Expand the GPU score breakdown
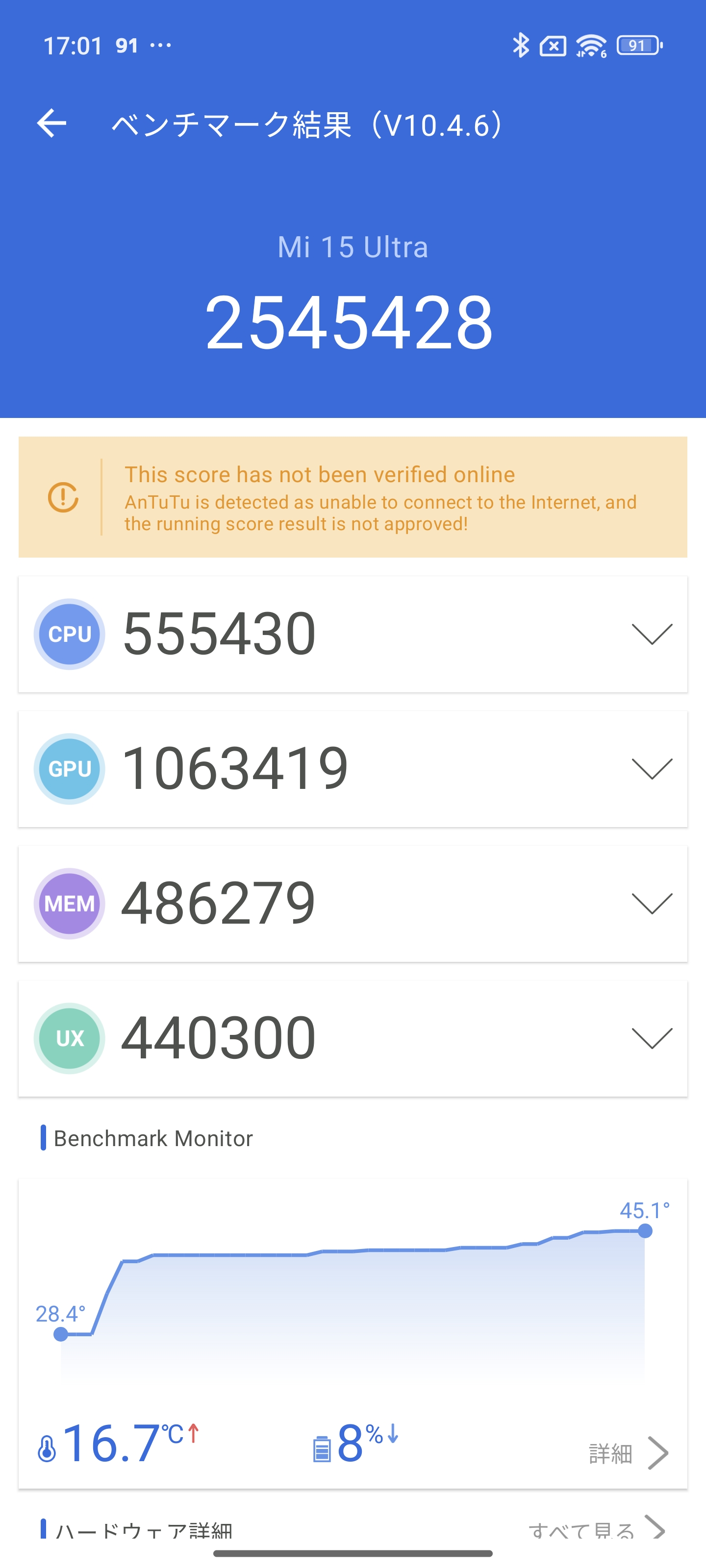 coord(651,768)
